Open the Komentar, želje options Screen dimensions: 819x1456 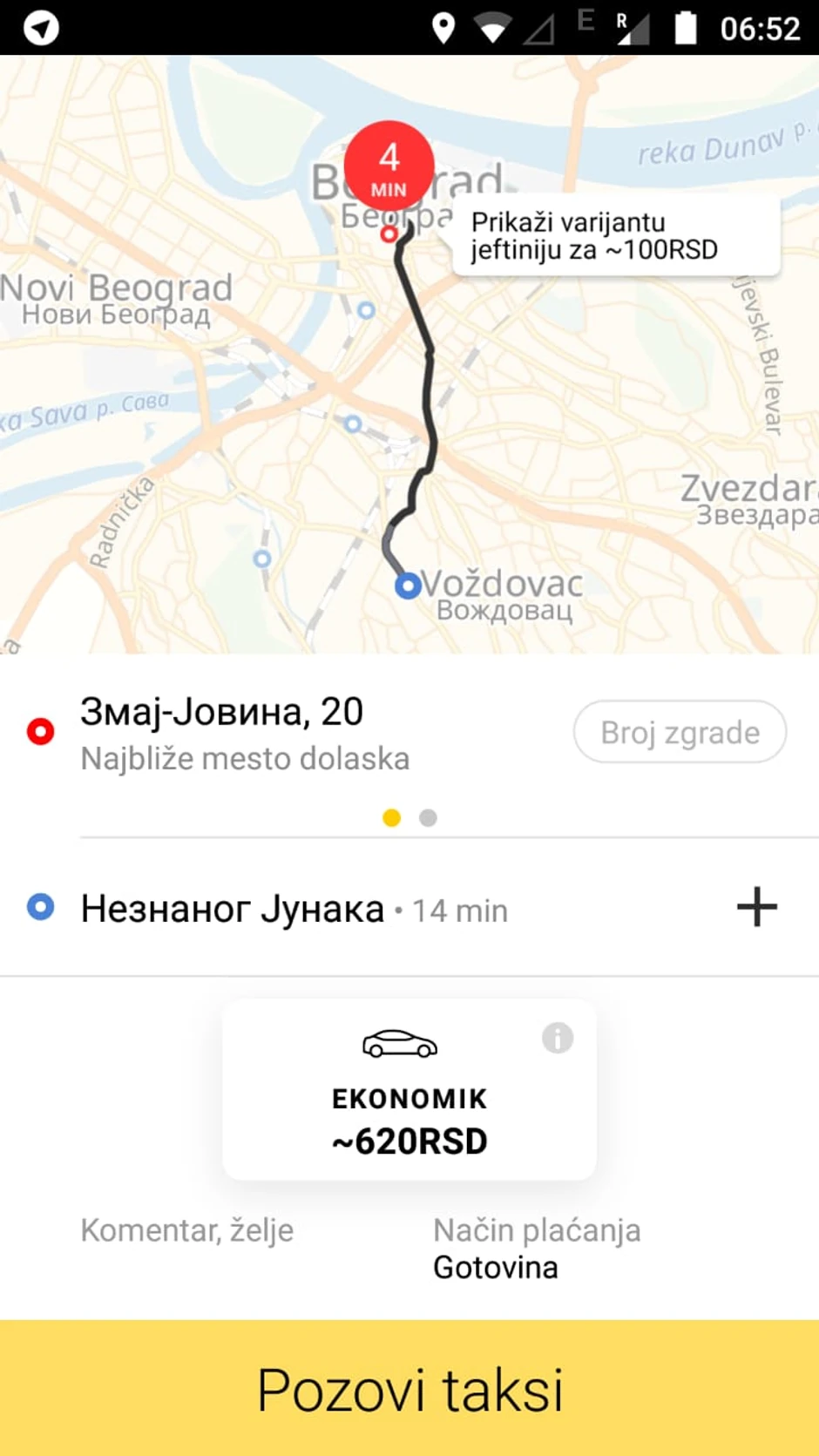click(187, 1230)
